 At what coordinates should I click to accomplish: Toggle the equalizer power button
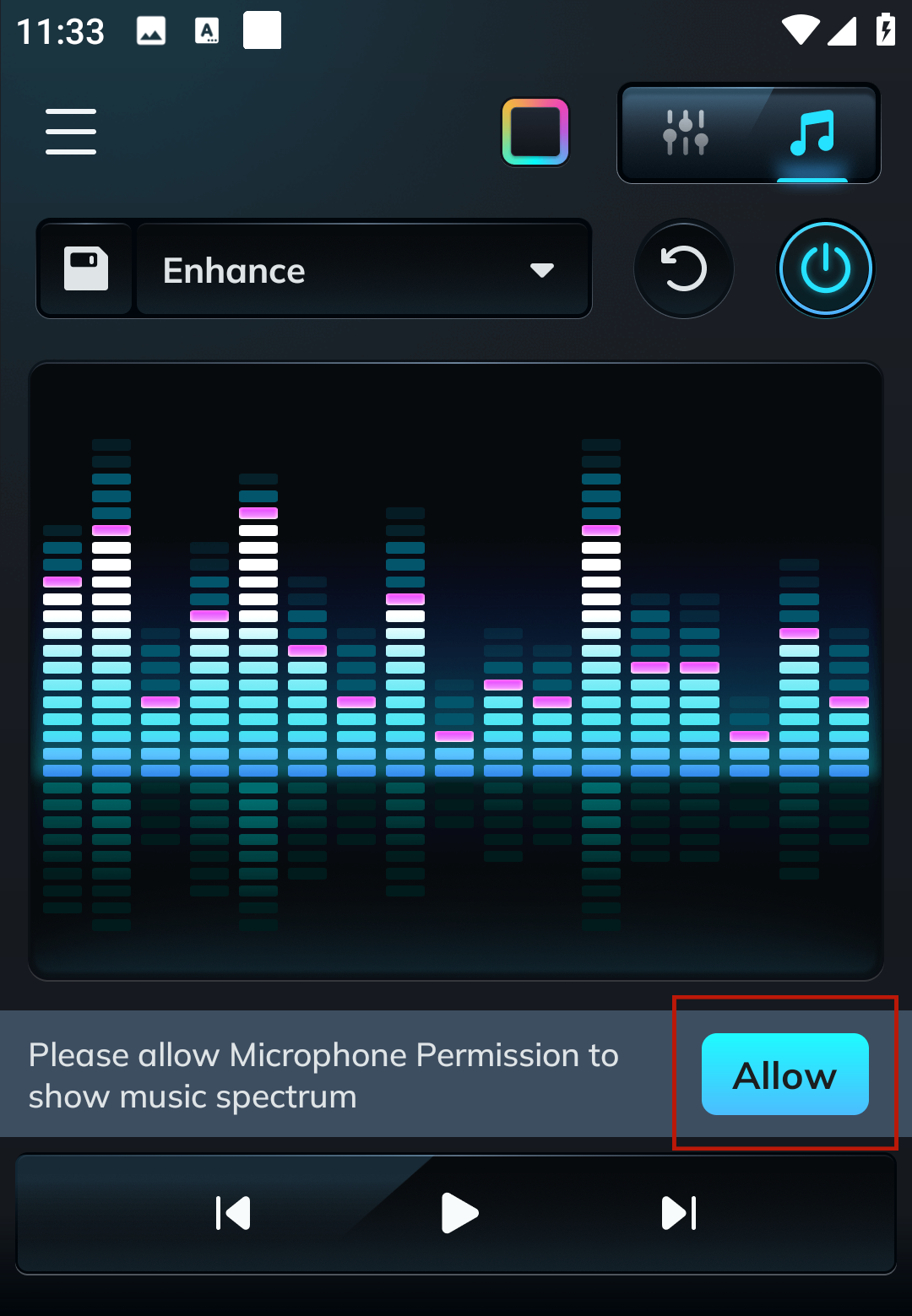(825, 269)
